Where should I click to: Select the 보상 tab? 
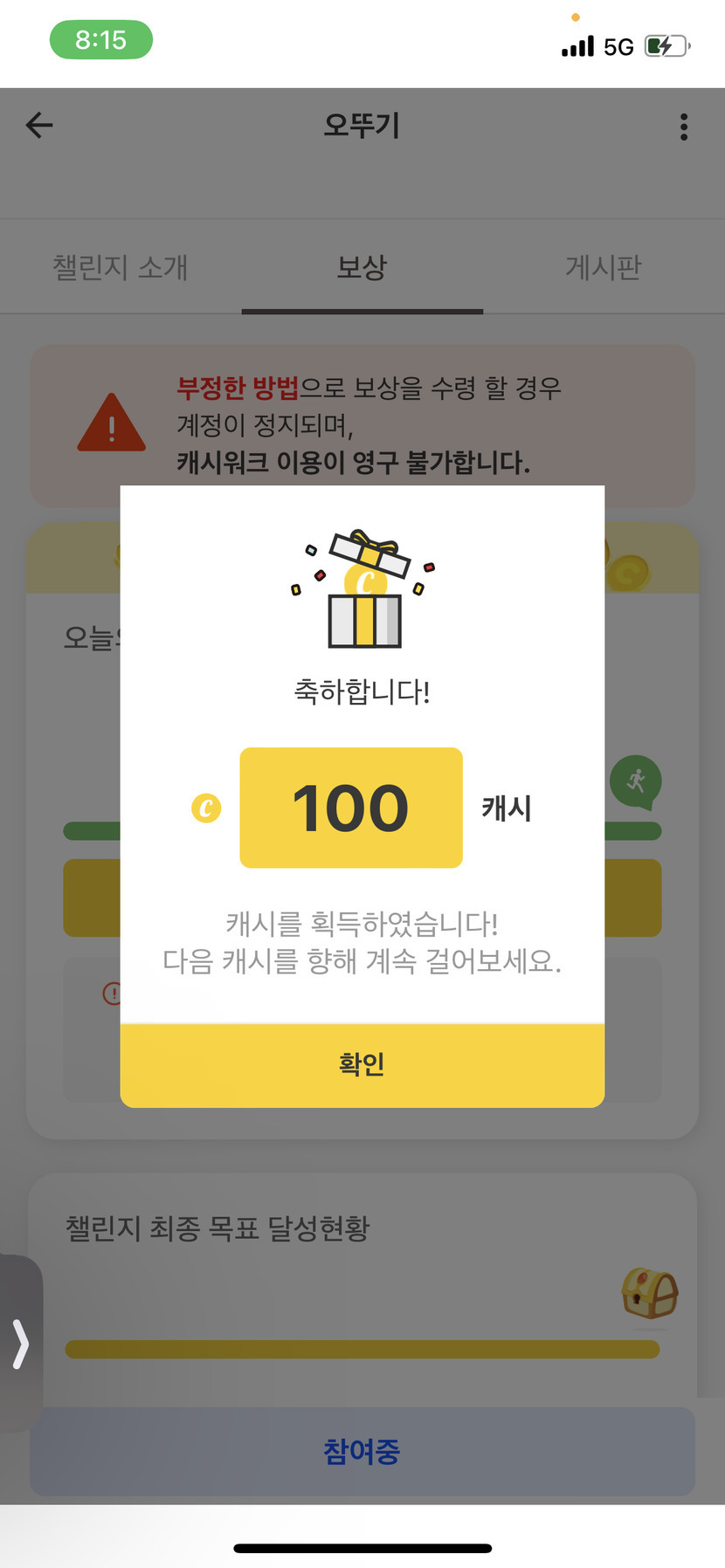click(362, 267)
